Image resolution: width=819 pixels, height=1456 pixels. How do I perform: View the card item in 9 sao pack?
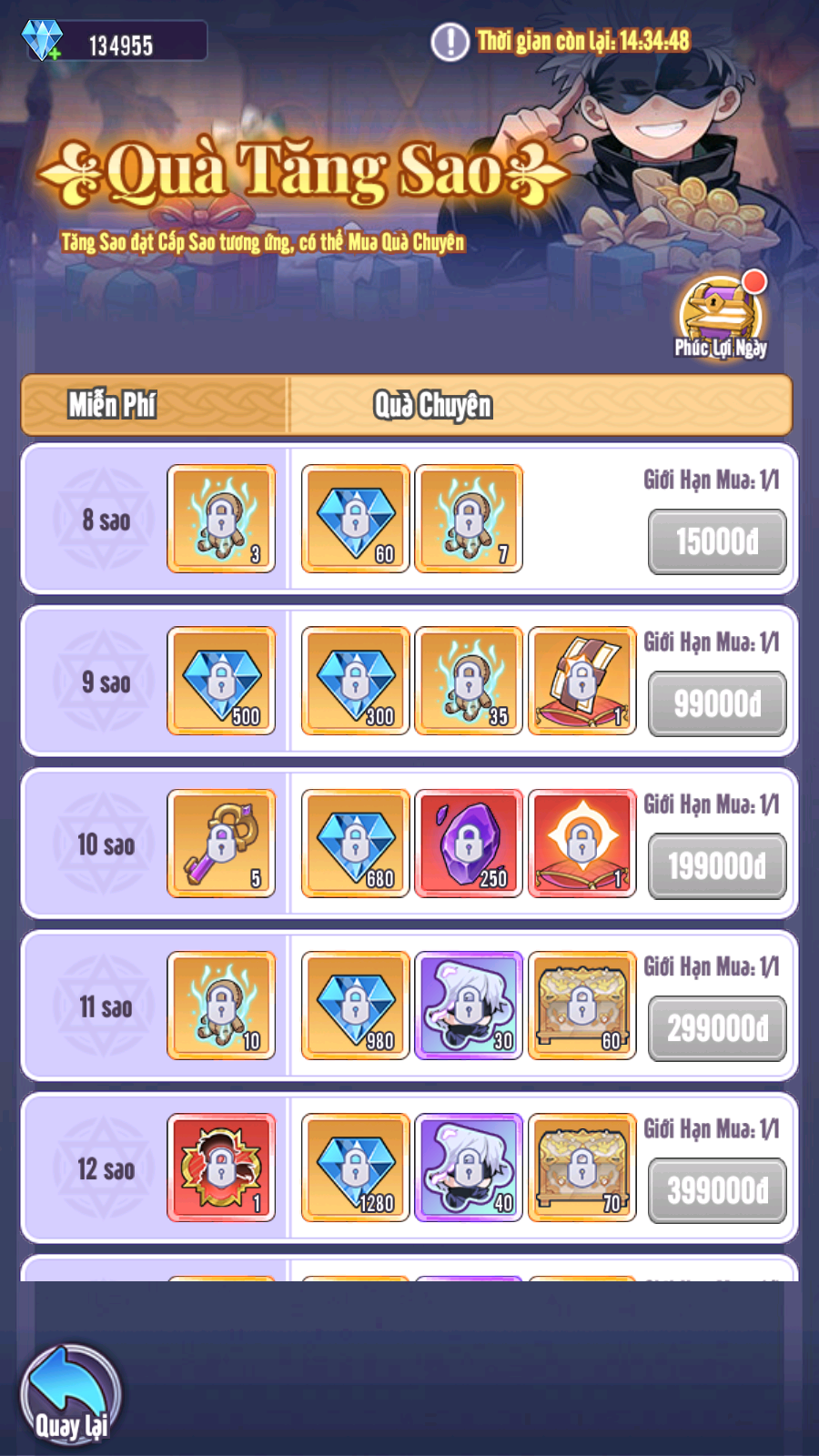click(x=581, y=681)
